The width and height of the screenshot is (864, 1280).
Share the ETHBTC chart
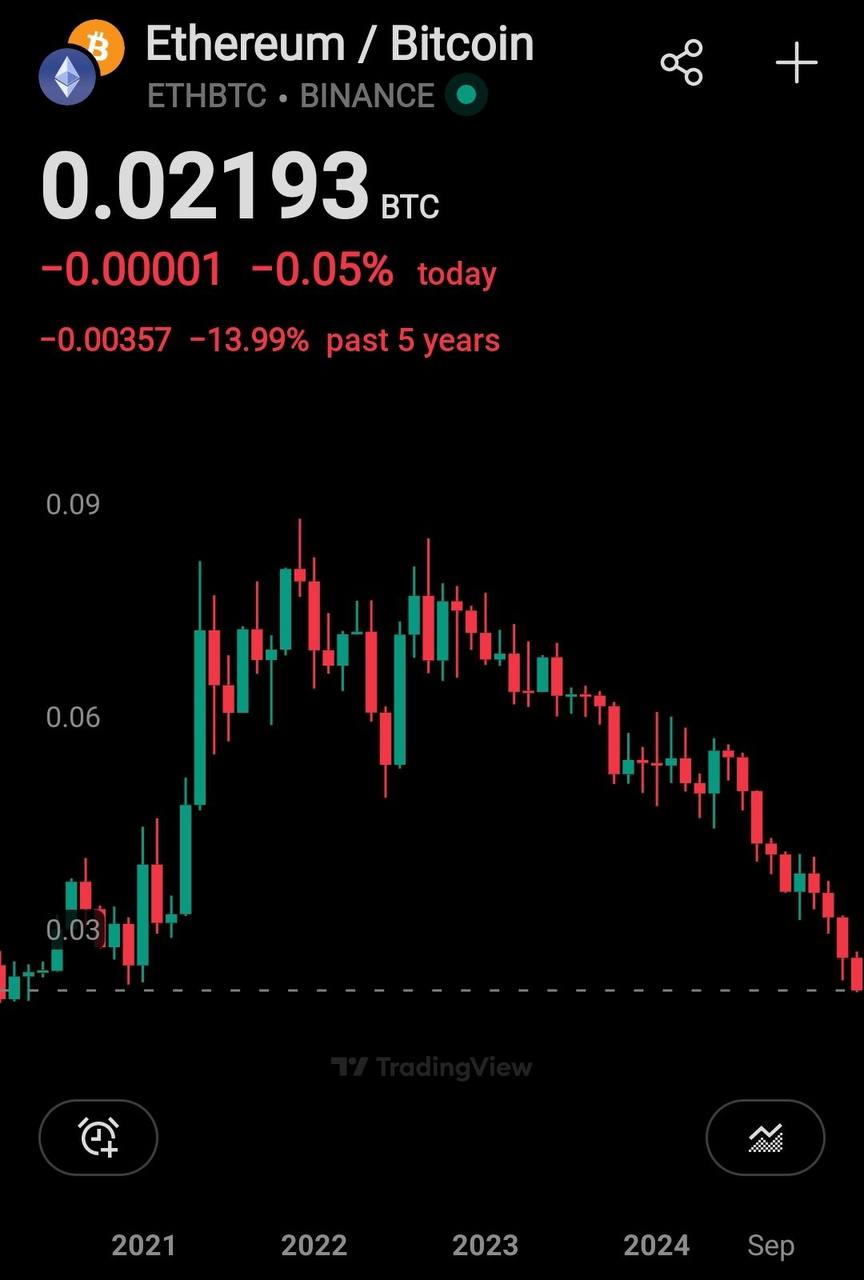tap(682, 63)
